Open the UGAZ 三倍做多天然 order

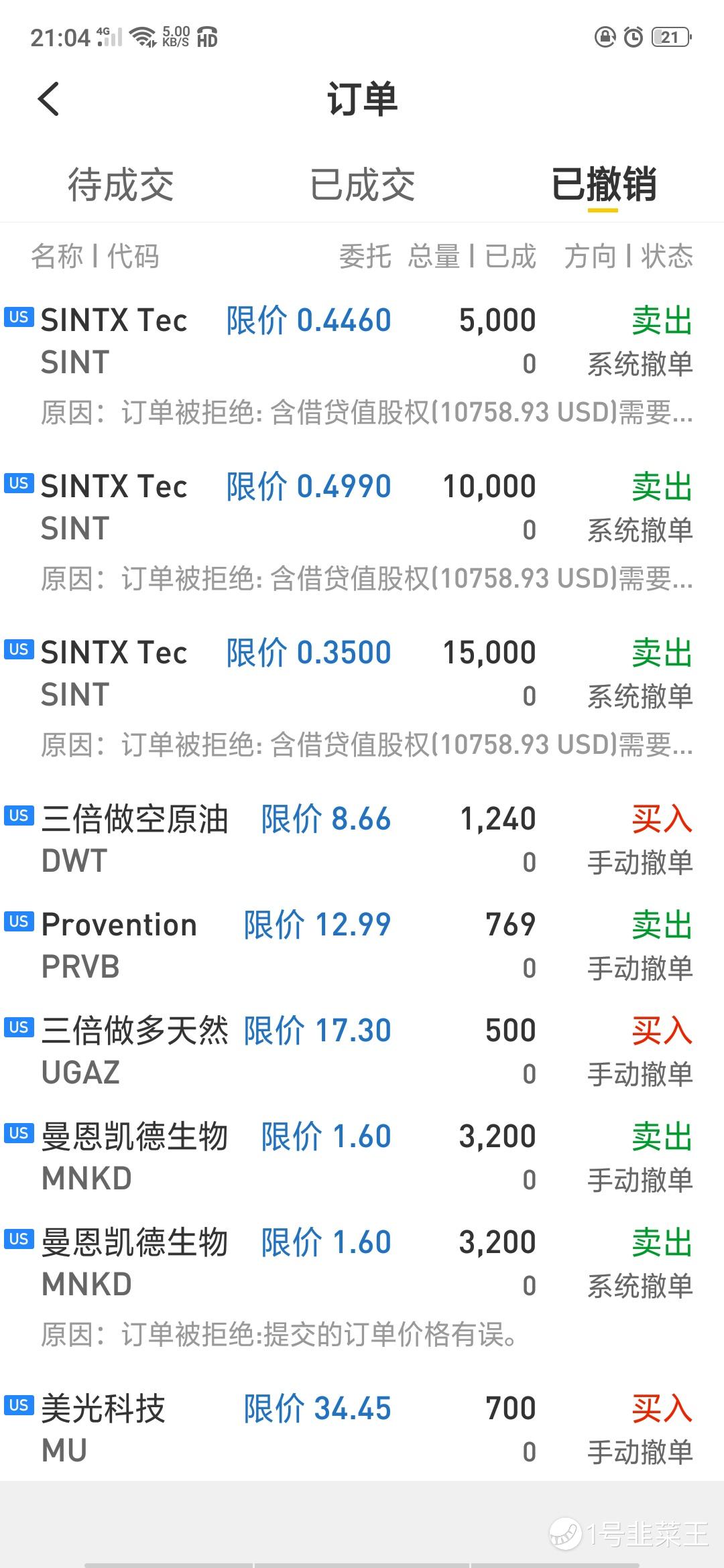[362, 1051]
